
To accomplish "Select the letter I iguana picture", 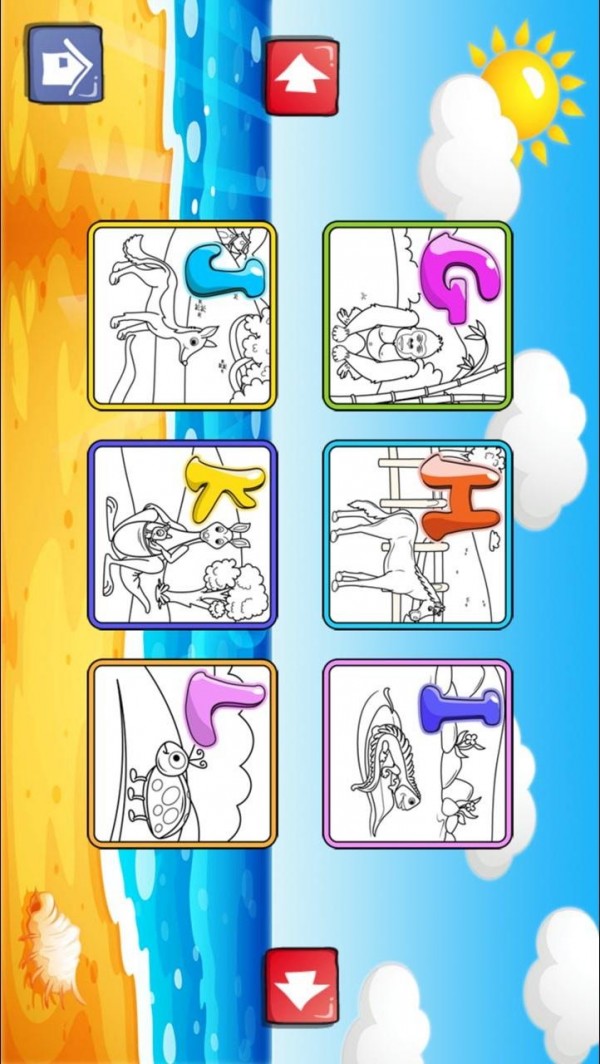I will pyautogui.click(x=417, y=753).
